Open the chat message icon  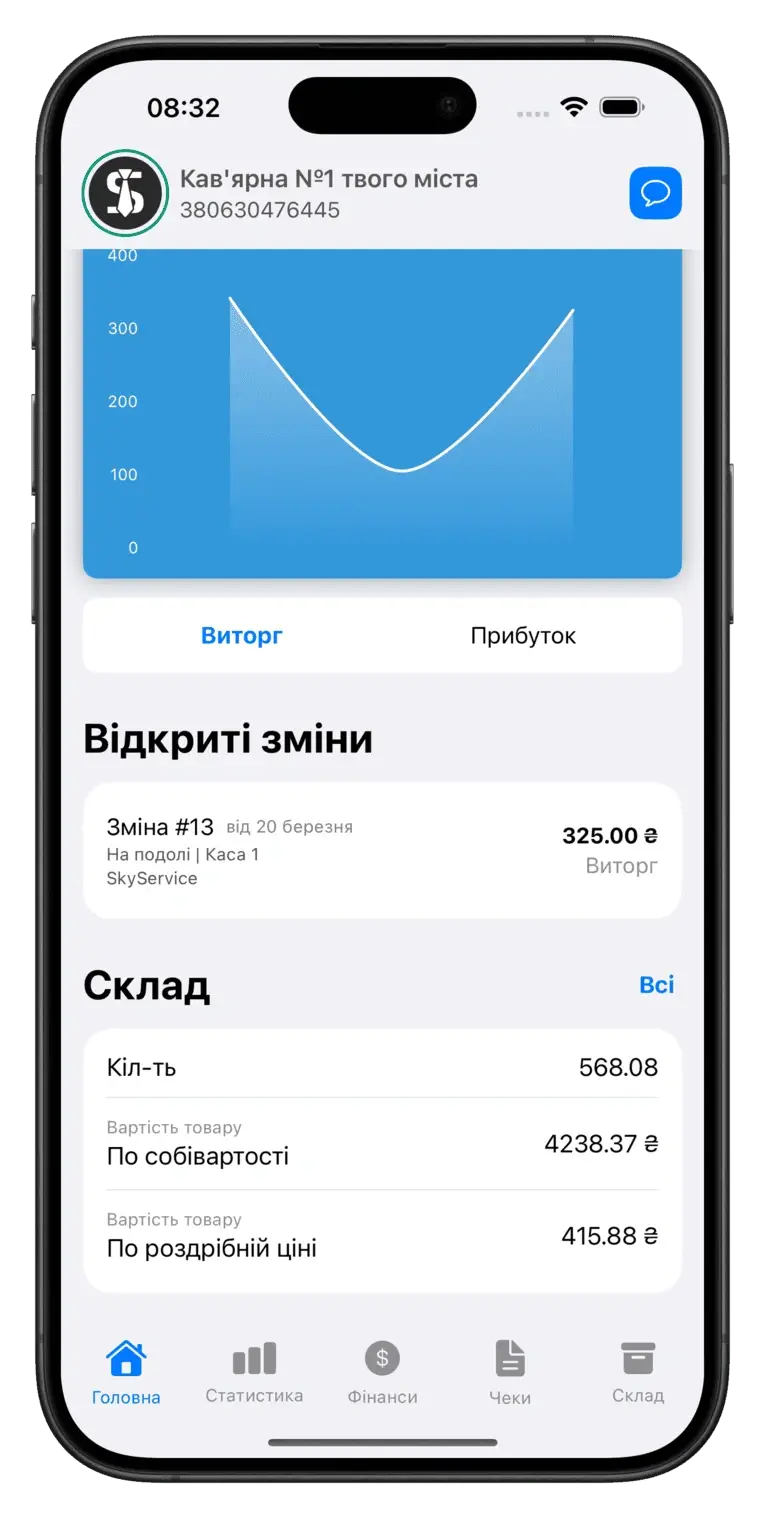[x=655, y=193]
